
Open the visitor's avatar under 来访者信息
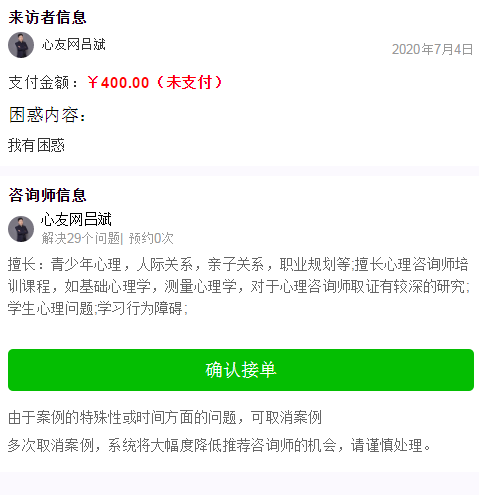[x=21, y=45]
